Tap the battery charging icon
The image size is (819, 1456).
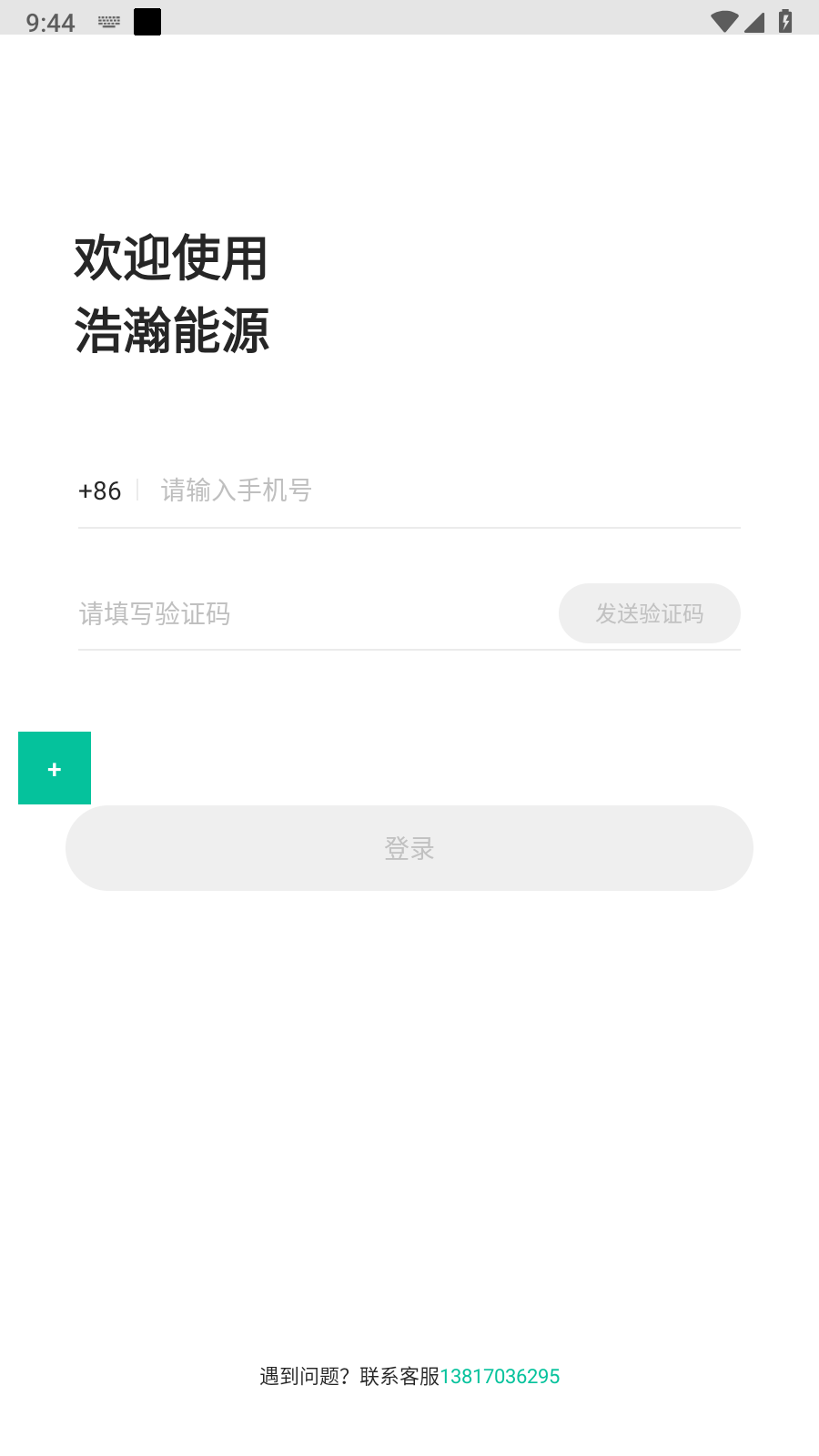786,20
